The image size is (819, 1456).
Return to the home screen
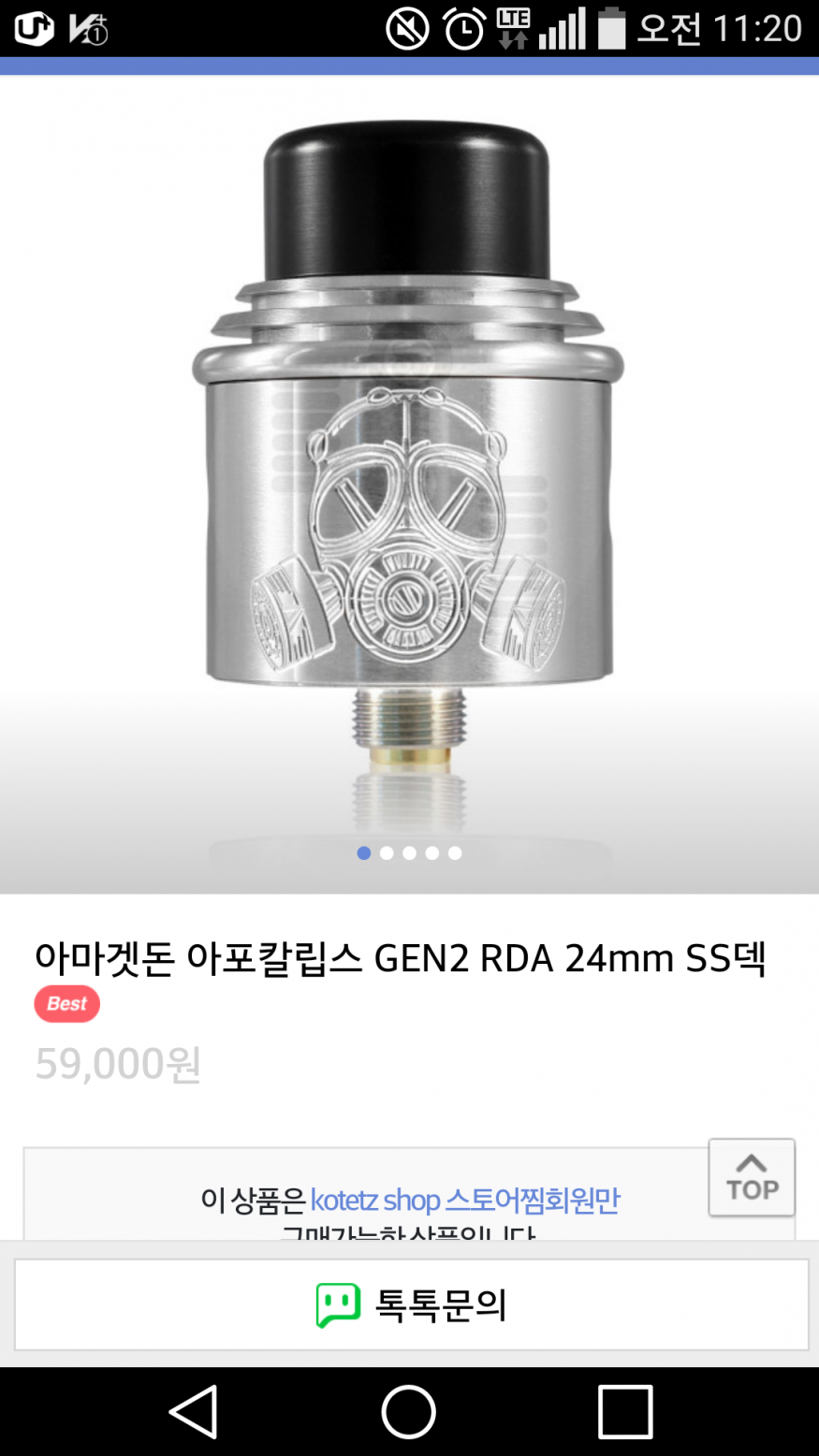tap(409, 1411)
